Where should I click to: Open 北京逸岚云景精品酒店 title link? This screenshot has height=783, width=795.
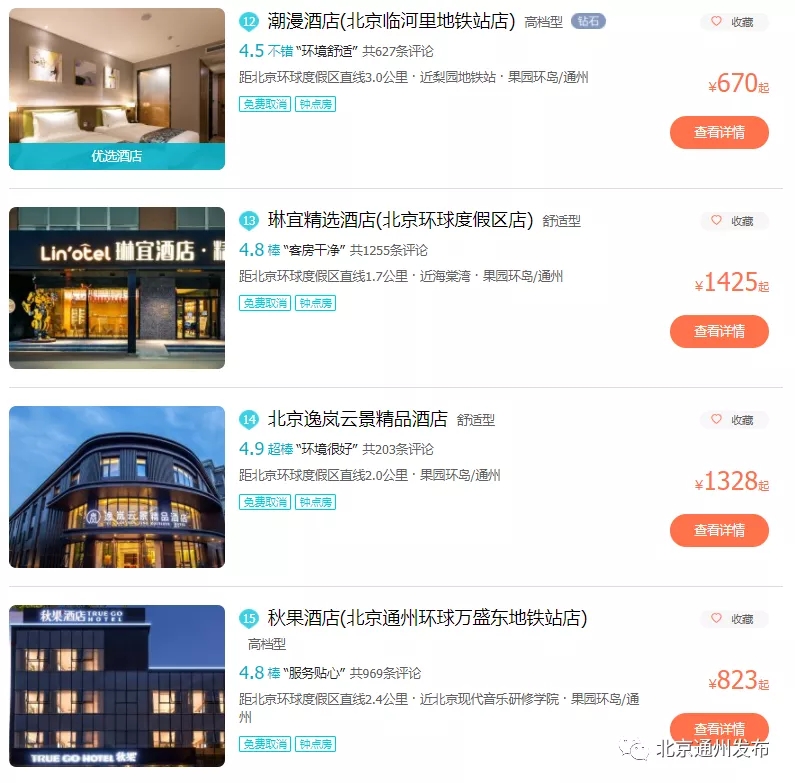click(357, 419)
